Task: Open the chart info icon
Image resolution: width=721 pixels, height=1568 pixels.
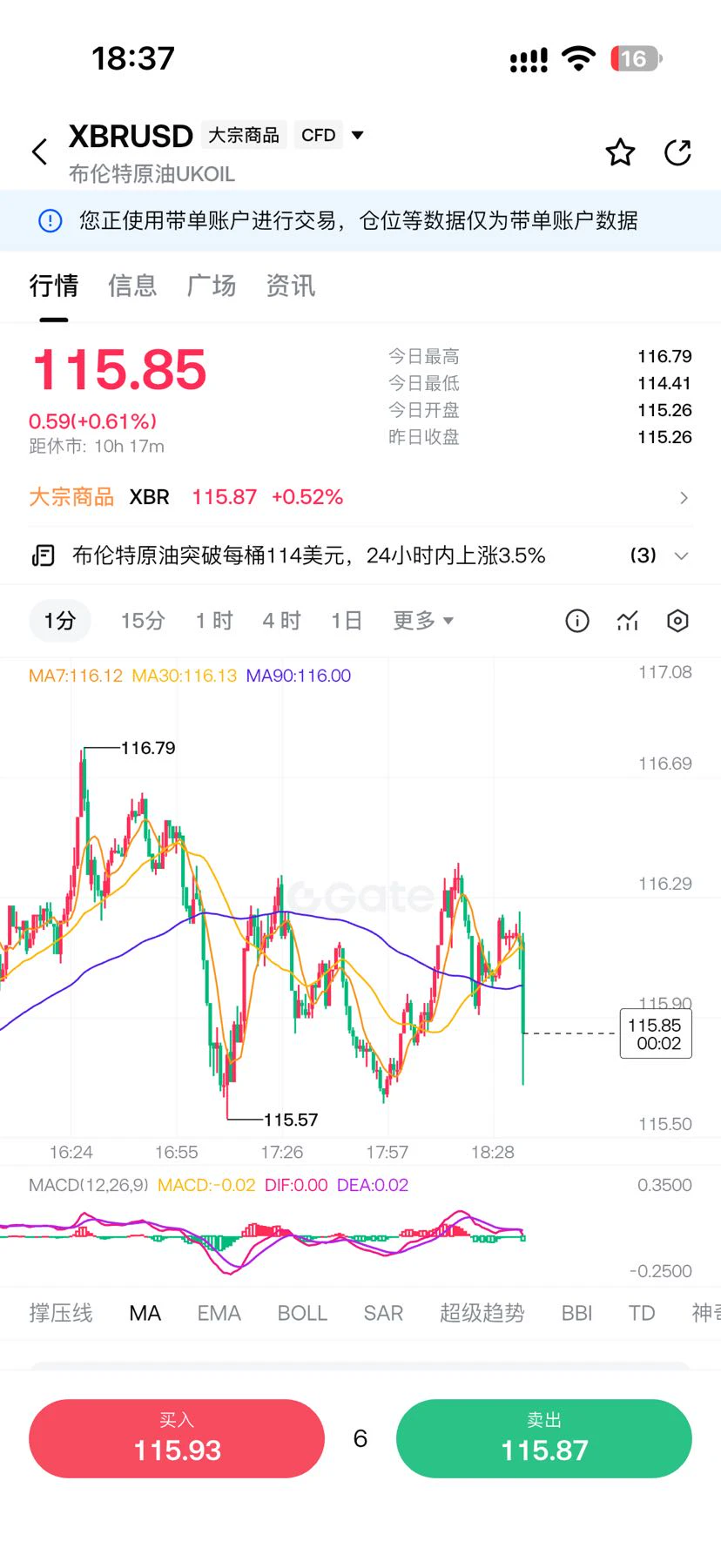Action: coord(577,621)
